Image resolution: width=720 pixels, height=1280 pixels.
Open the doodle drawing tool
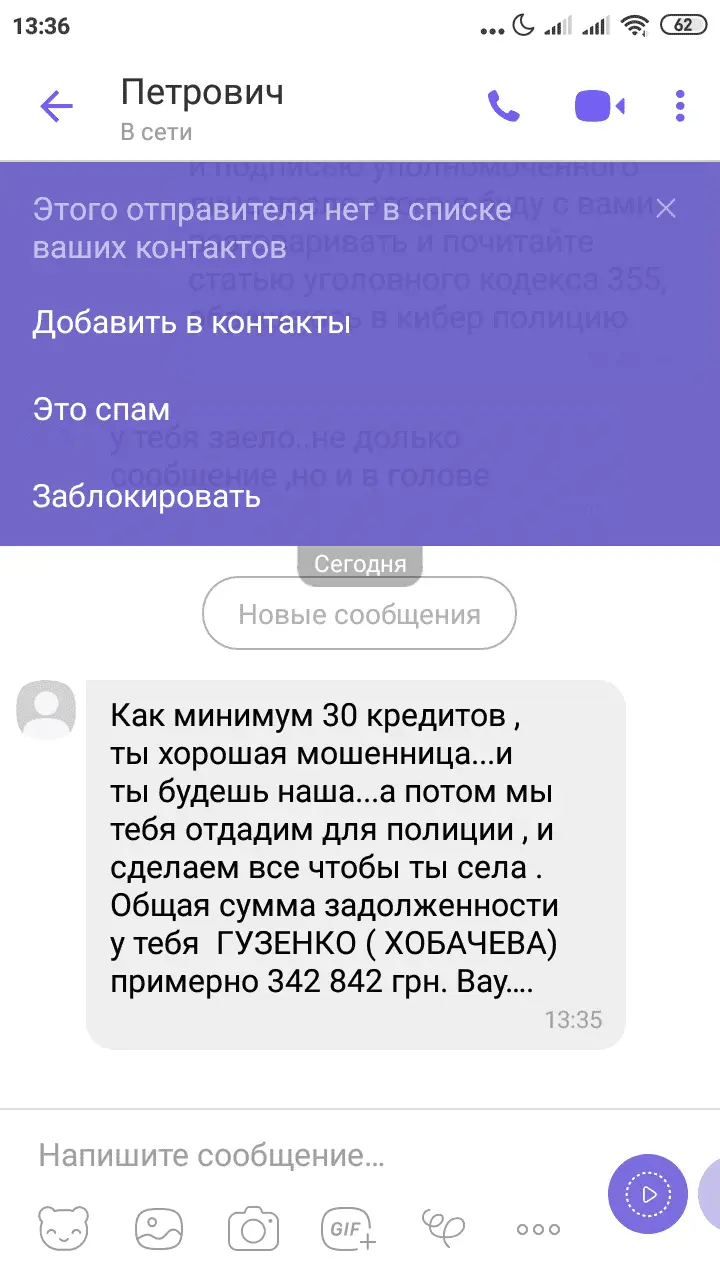[443, 1228]
